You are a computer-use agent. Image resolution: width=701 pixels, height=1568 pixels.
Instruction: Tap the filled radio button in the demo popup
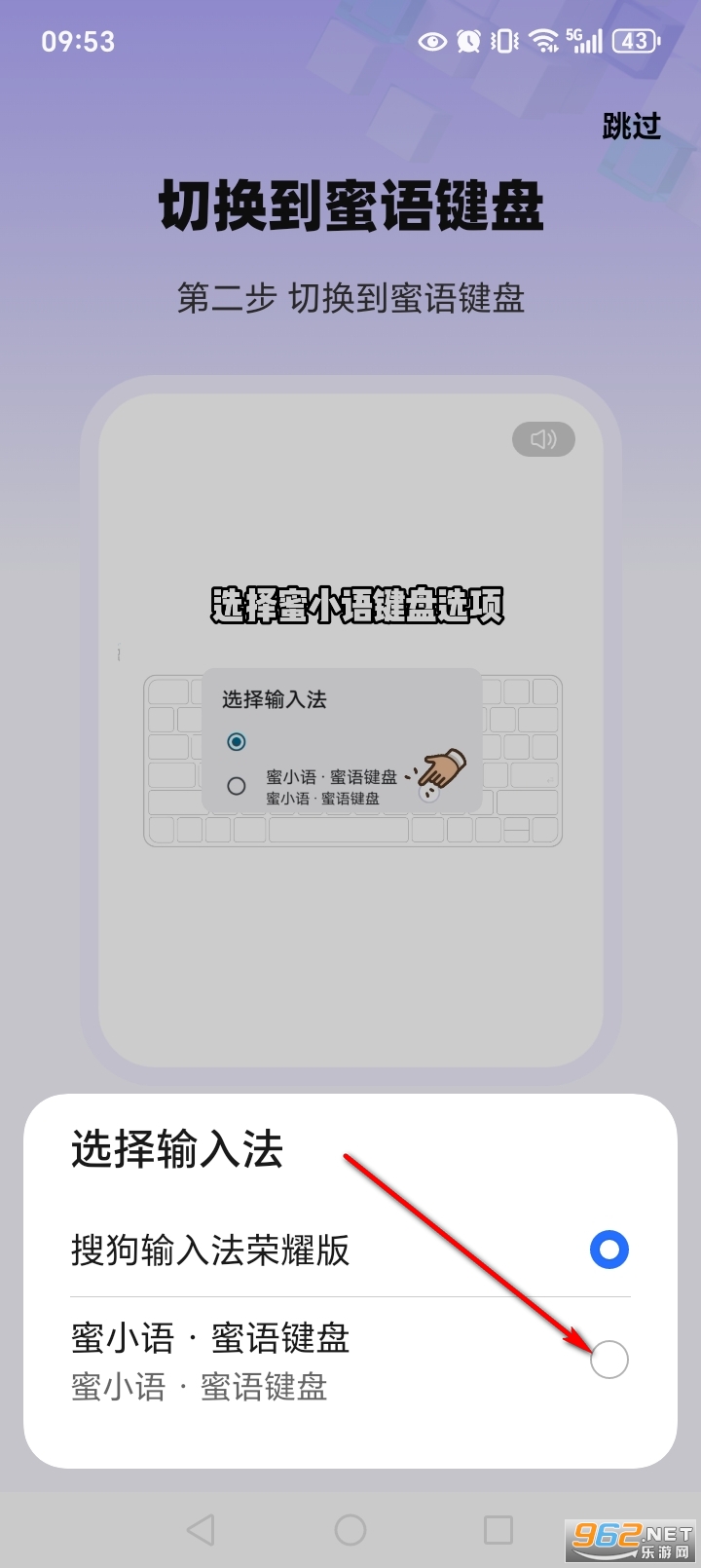[236, 742]
